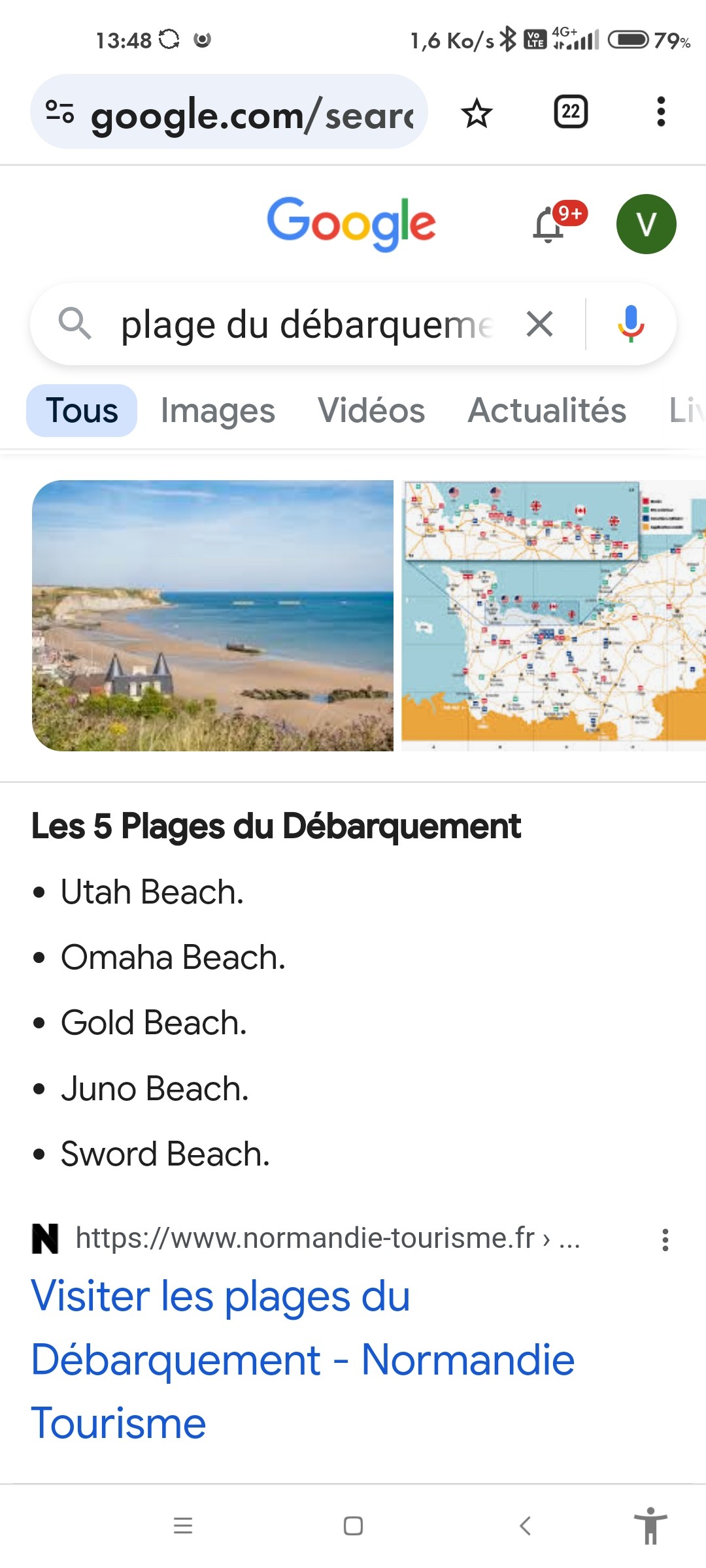Switch to the Images tab

pyautogui.click(x=218, y=411)
